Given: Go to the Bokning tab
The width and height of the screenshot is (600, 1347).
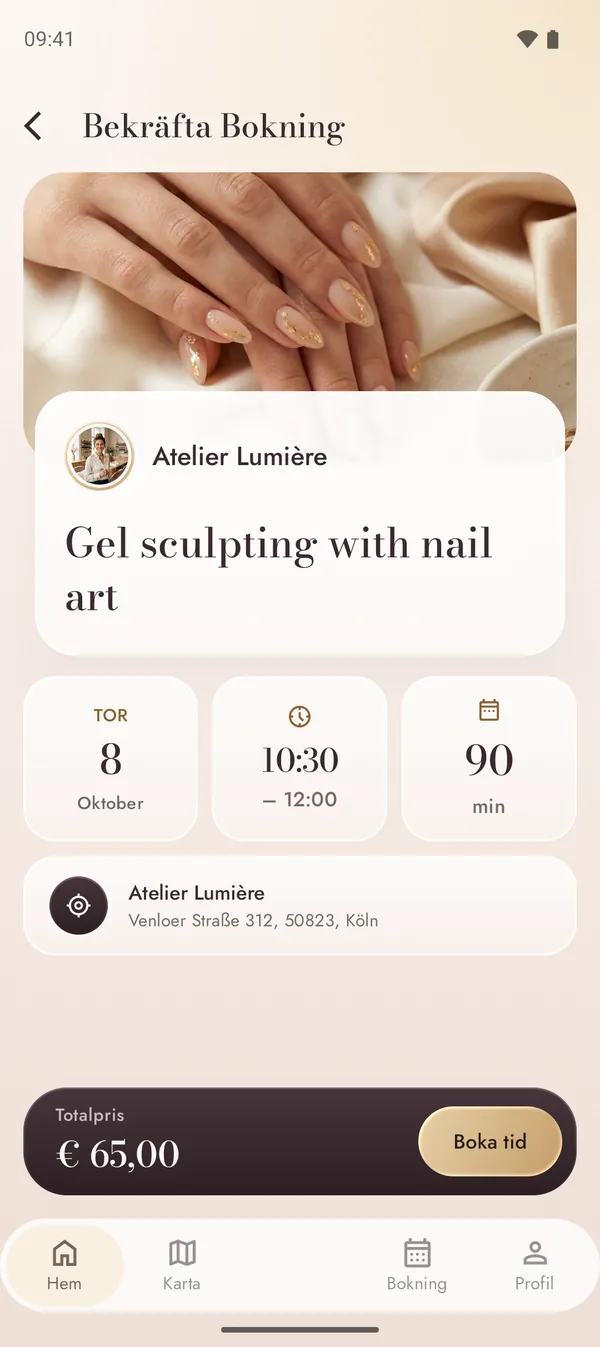Looking at the screenshot, I should tap(417, 1266).
